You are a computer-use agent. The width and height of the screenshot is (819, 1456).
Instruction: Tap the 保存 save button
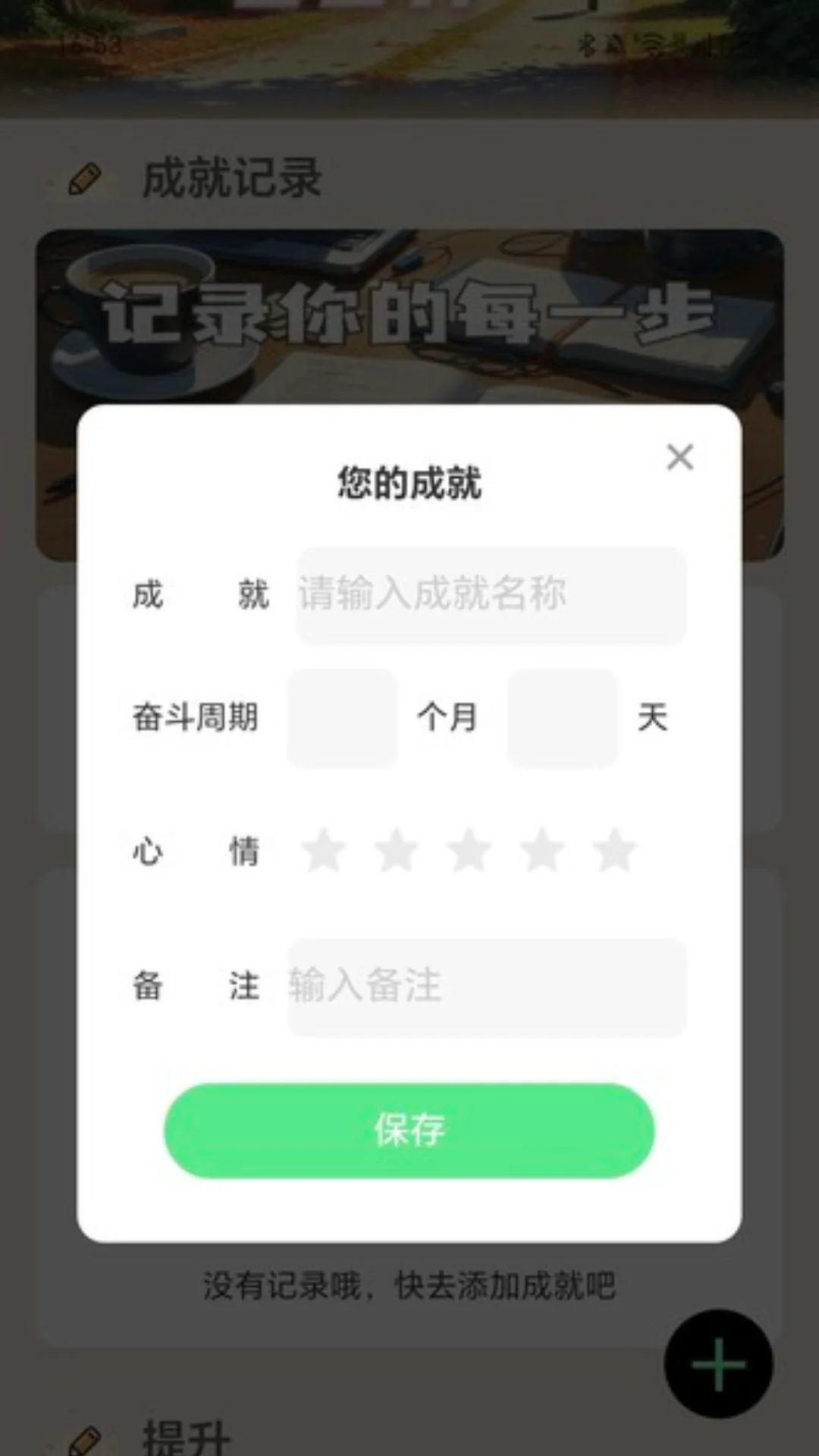pos(409,1131)
